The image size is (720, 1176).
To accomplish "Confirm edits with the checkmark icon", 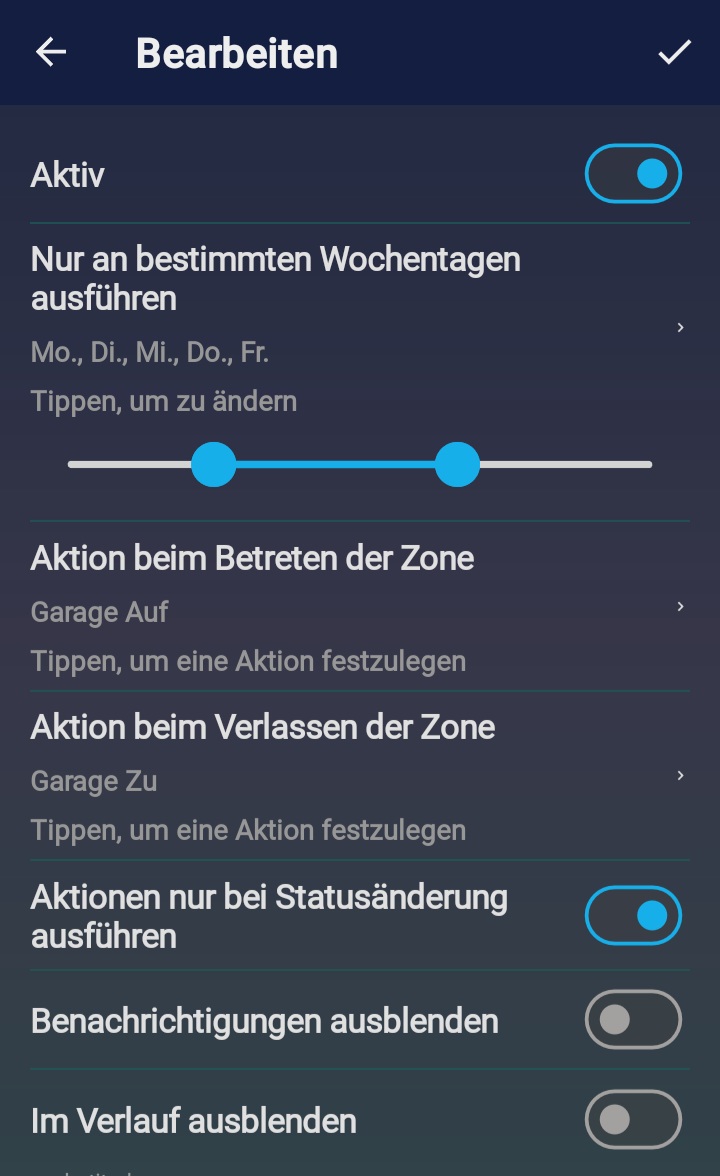I will tap(674, 52).
